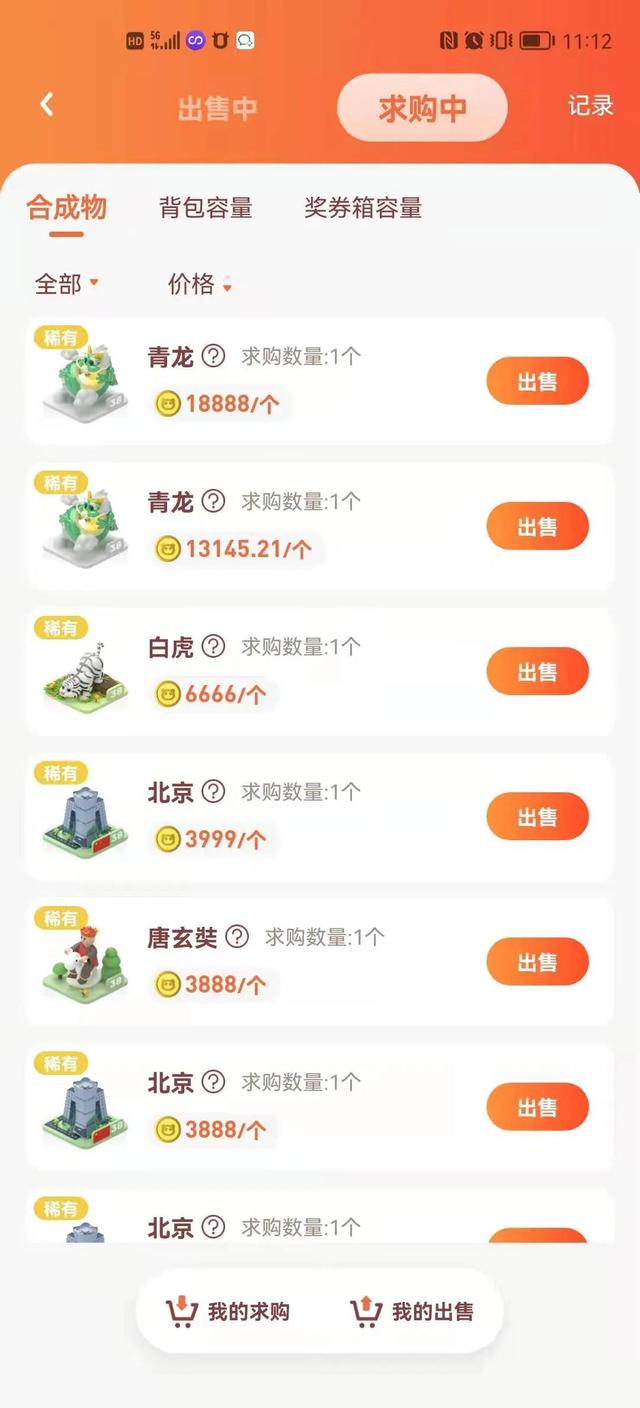Sell 北京 at 3999 per unit
This screenshot has height=1408, width=640.
(537, 816)
